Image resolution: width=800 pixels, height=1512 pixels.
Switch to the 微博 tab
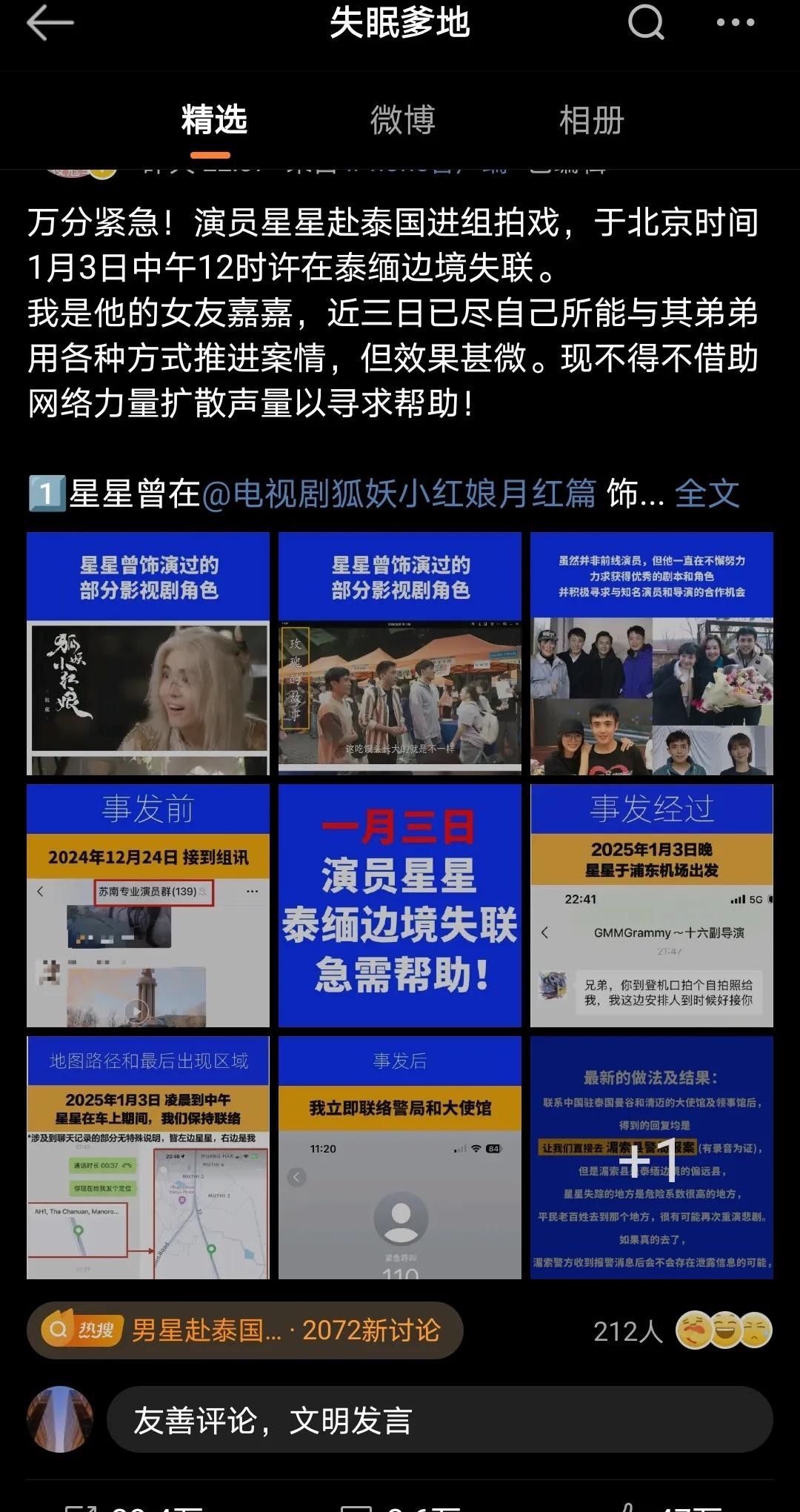point(402,121)
